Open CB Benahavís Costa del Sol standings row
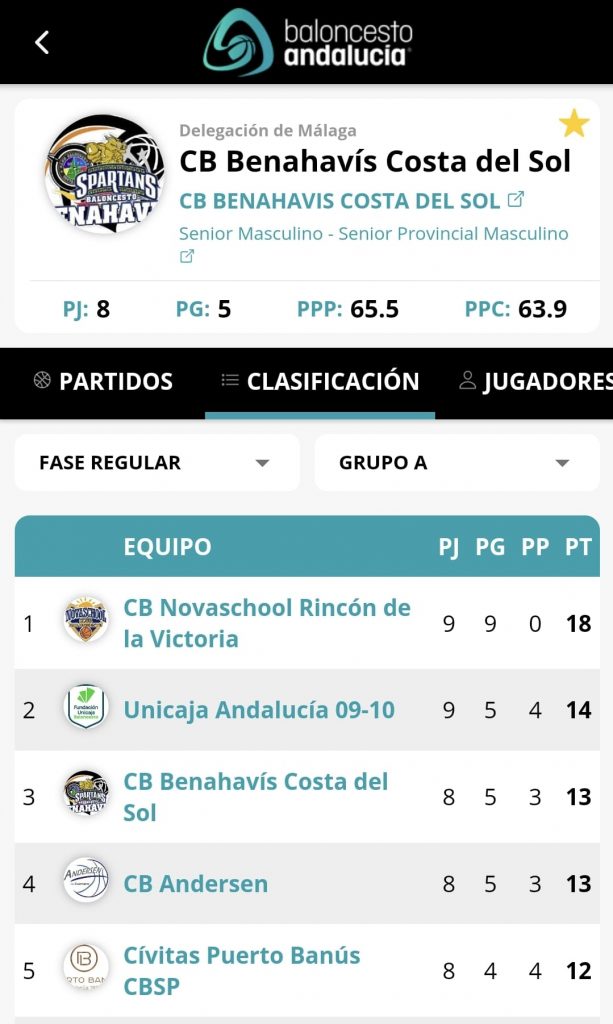 255,797
